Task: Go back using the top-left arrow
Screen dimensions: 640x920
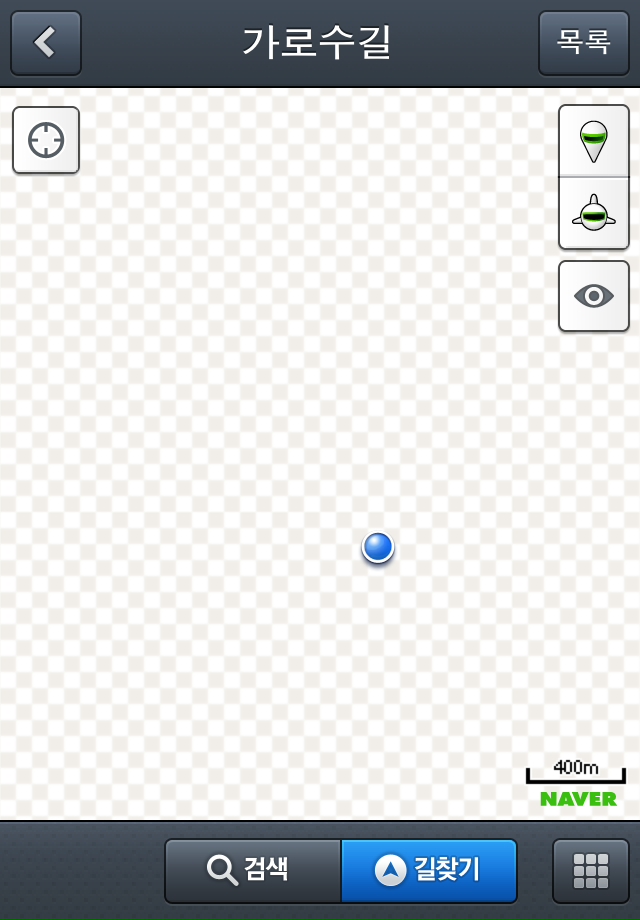Action: click(45, 43)
